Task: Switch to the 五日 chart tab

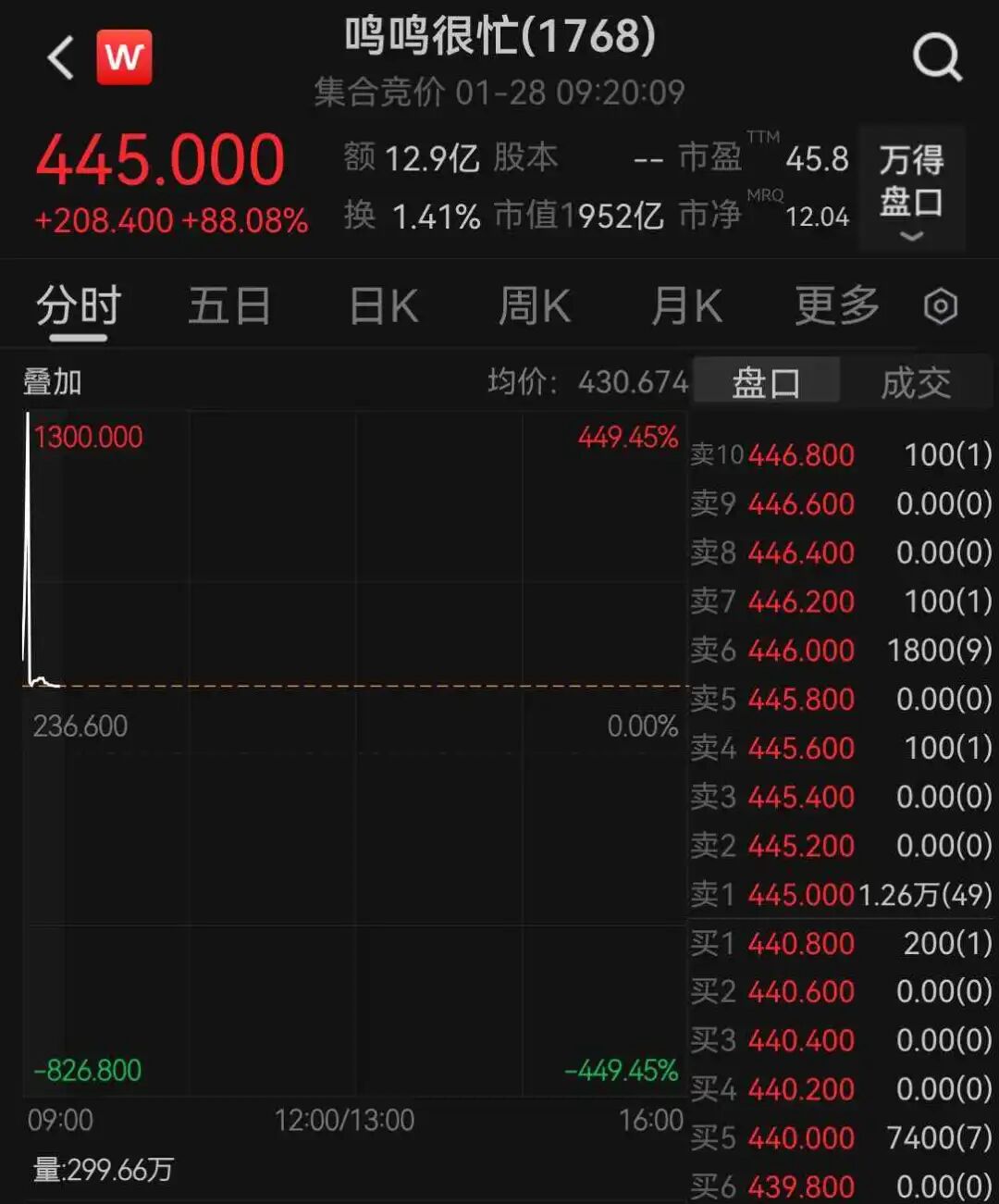Action: pos(229,306)
